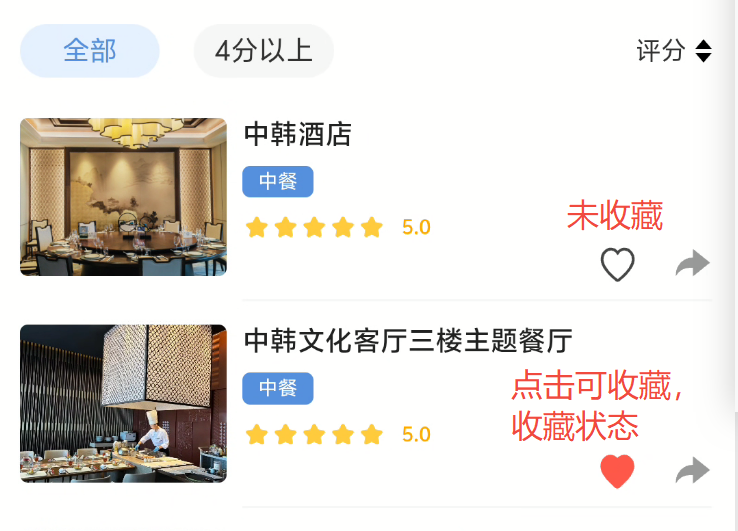Filter restaurants by 4分以上
The image size is (738, 531).
pyautogui.click(x=264, y=51)
